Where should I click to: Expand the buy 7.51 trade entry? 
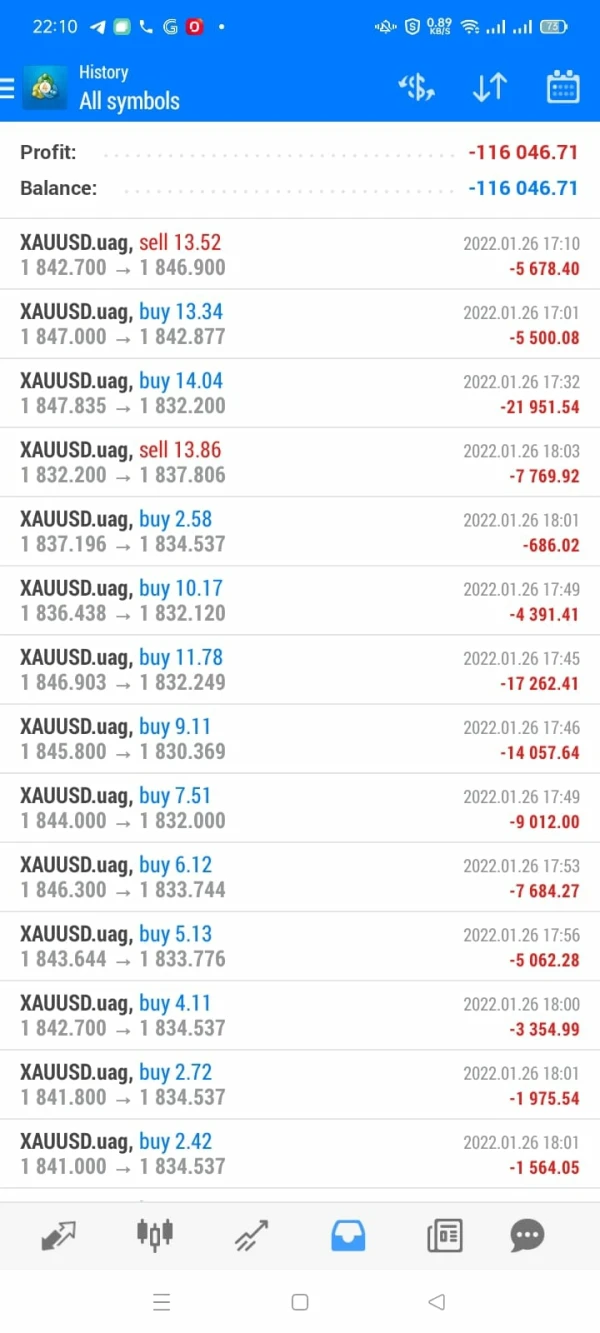coord(300,807)
